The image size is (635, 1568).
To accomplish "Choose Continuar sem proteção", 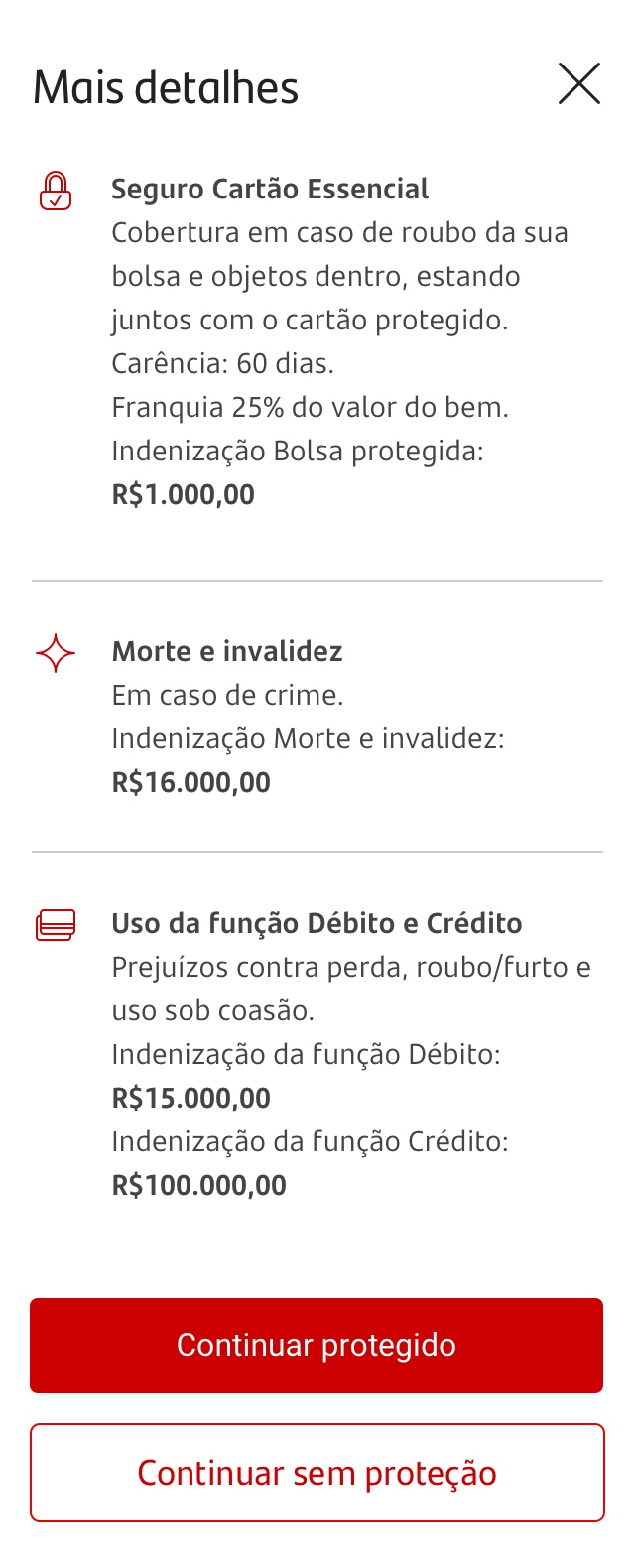I will [317, 1473].
